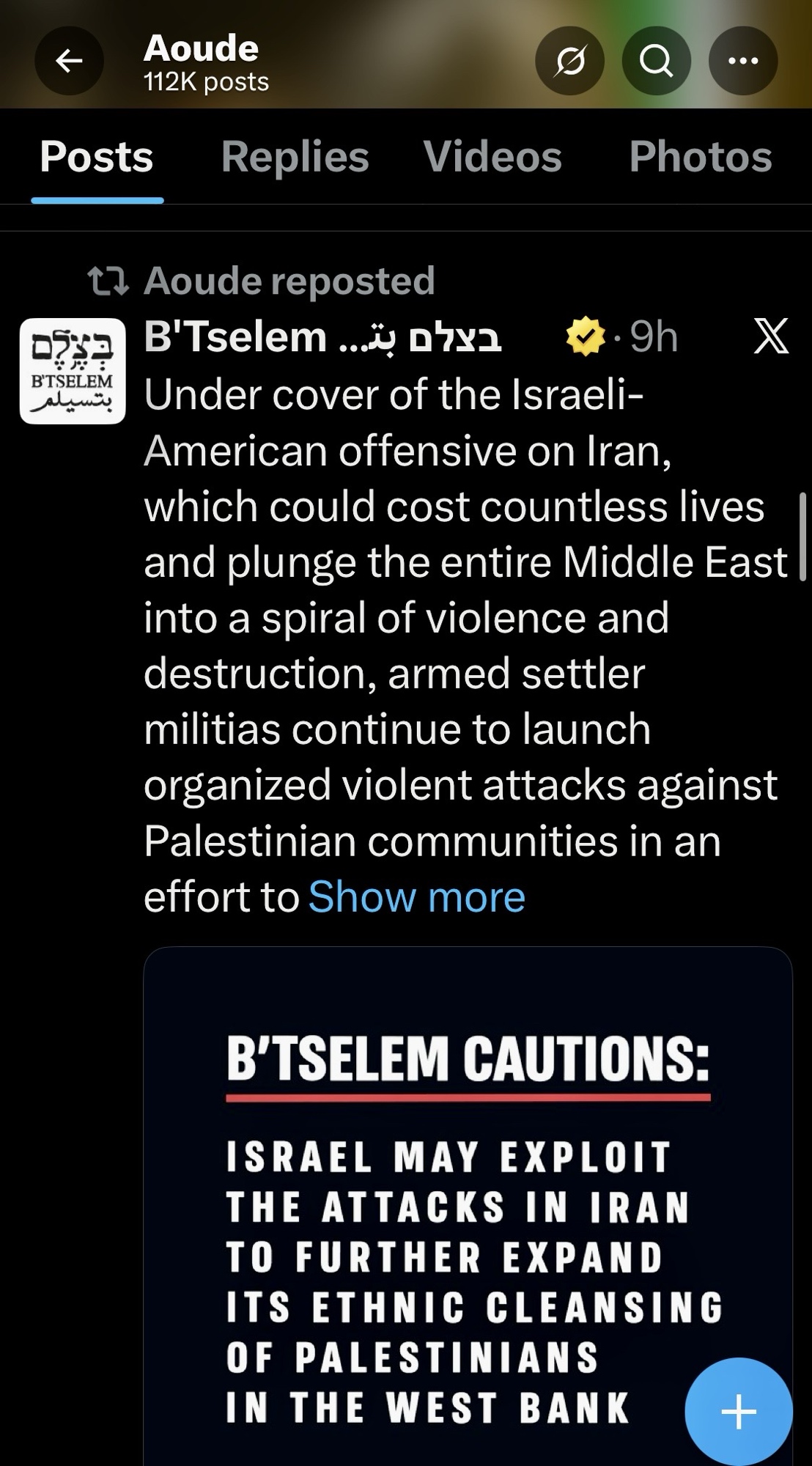Expand the post with Show more

(416, 897)
